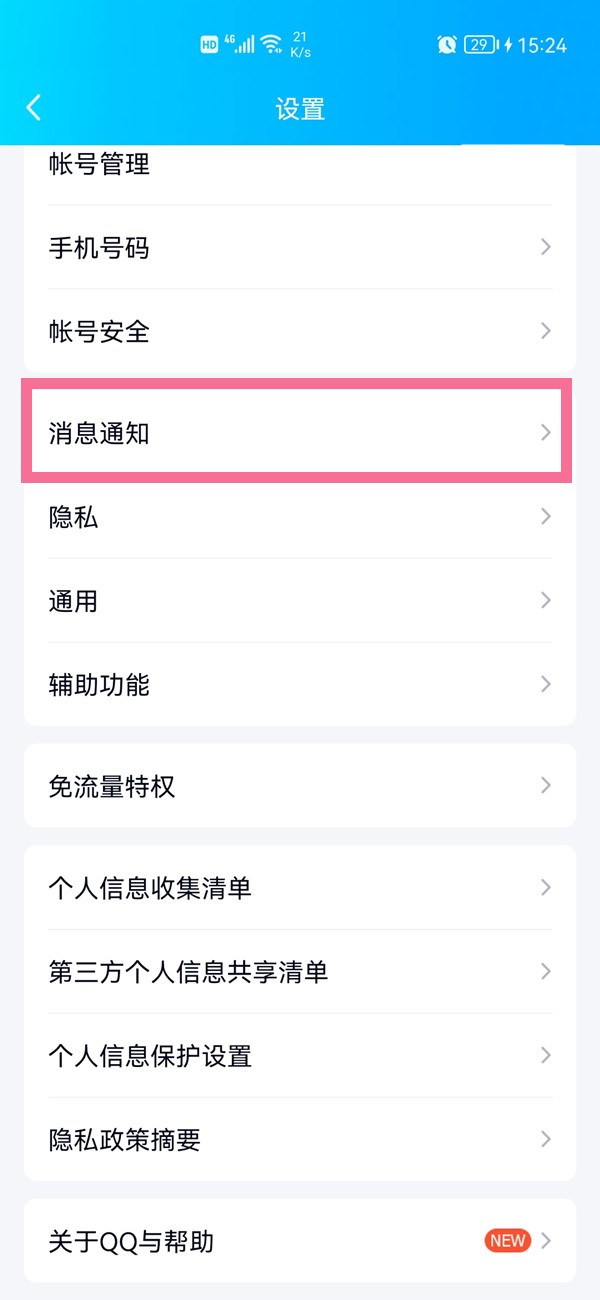Screen dimensions: 600x1300
Task: Open 隐私 settings
Action: [x=300, y=516]
